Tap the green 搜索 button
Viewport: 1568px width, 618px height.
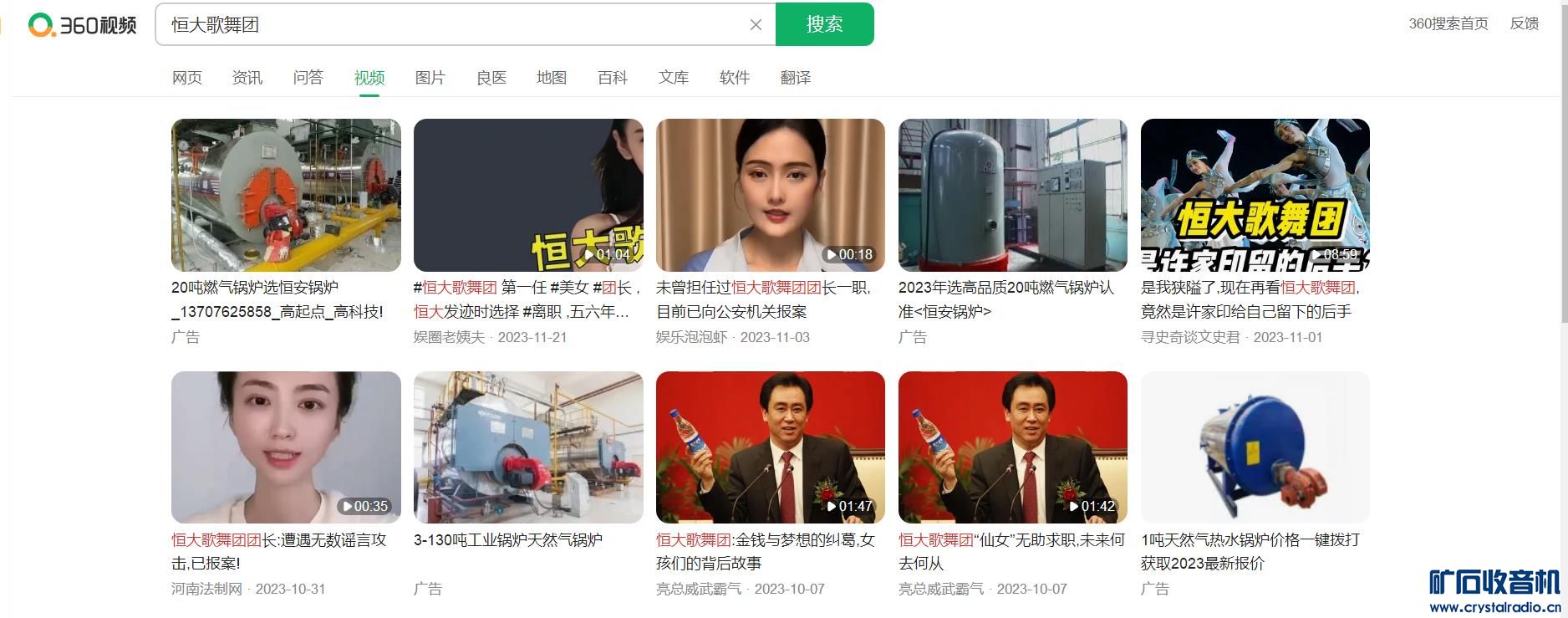(x=824, y=24)
